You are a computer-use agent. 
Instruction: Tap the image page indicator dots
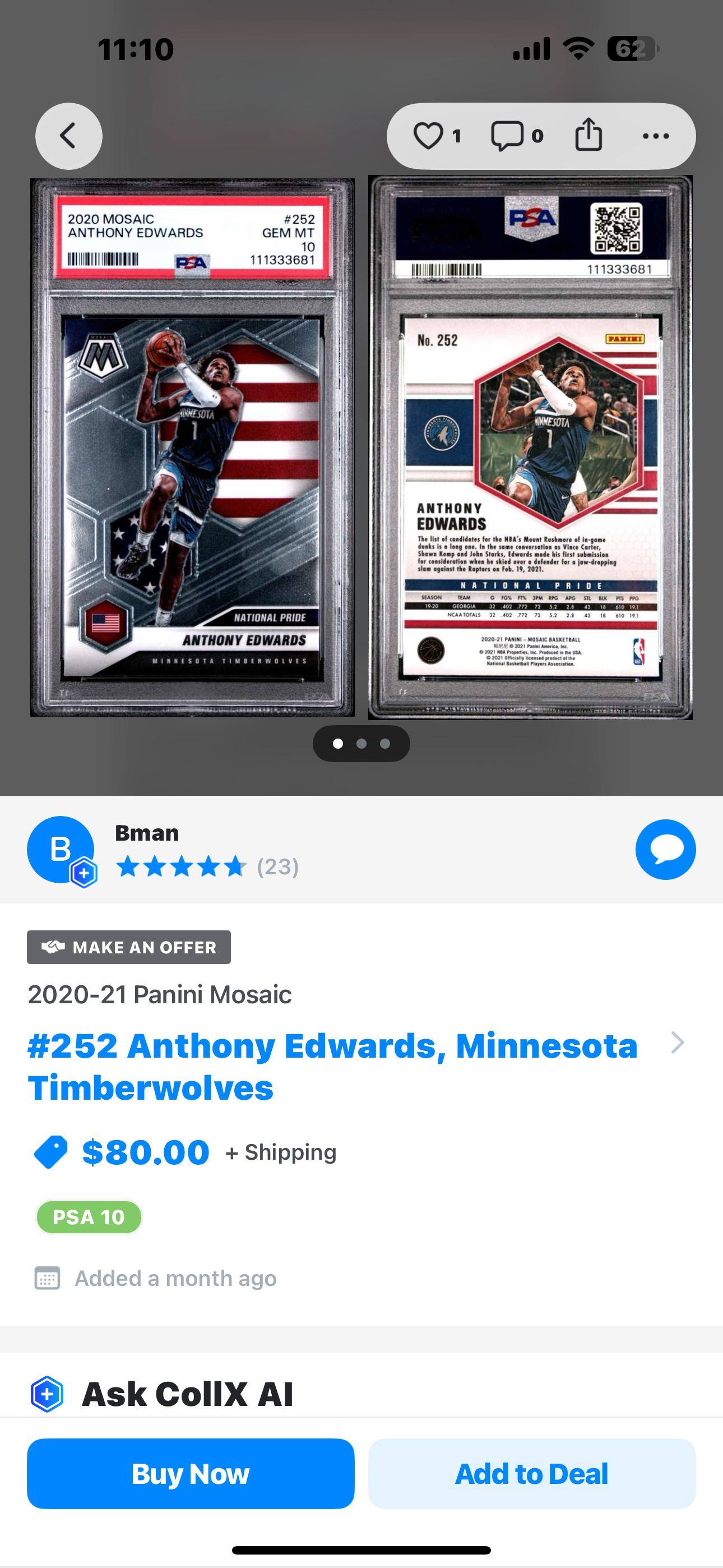[361, 743]
